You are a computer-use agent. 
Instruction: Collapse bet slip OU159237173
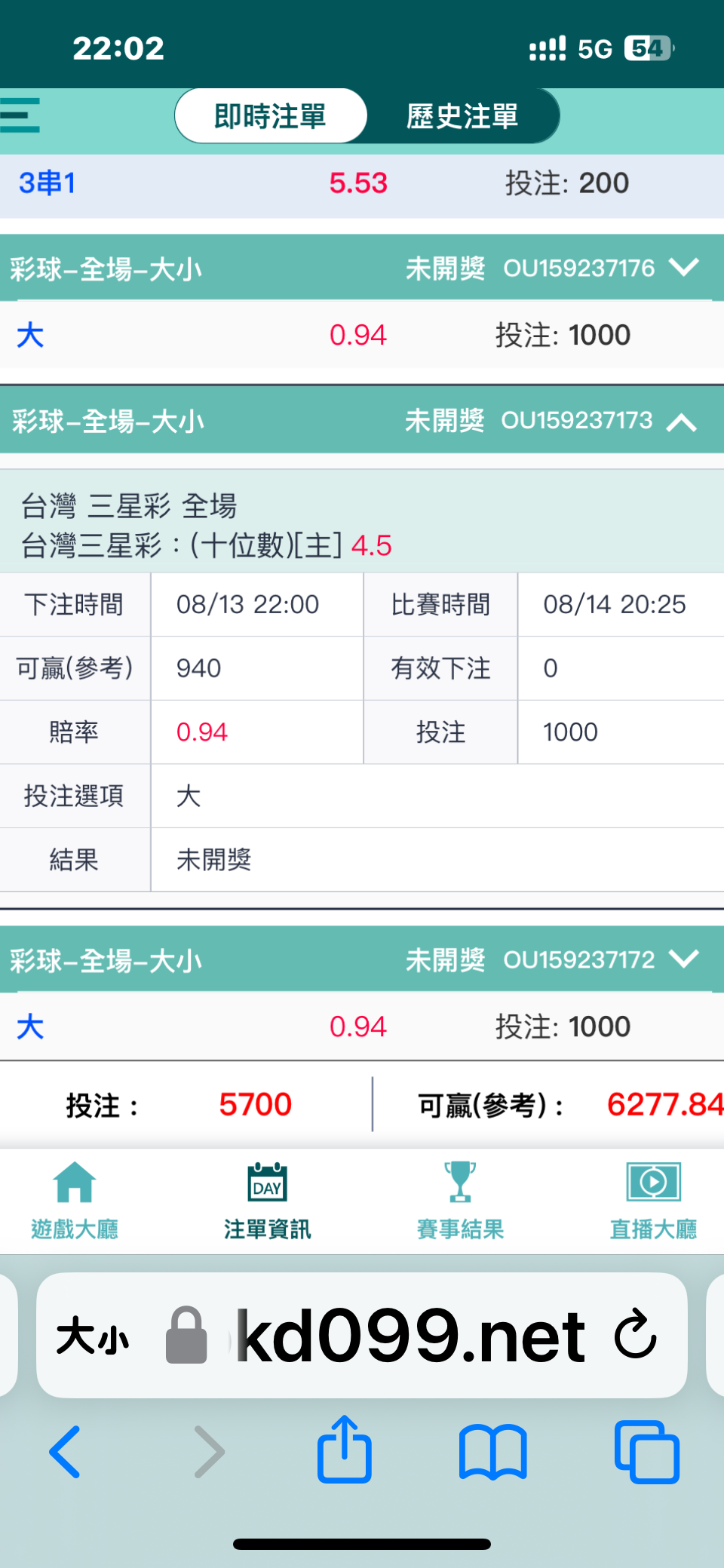tap(682, 421)
